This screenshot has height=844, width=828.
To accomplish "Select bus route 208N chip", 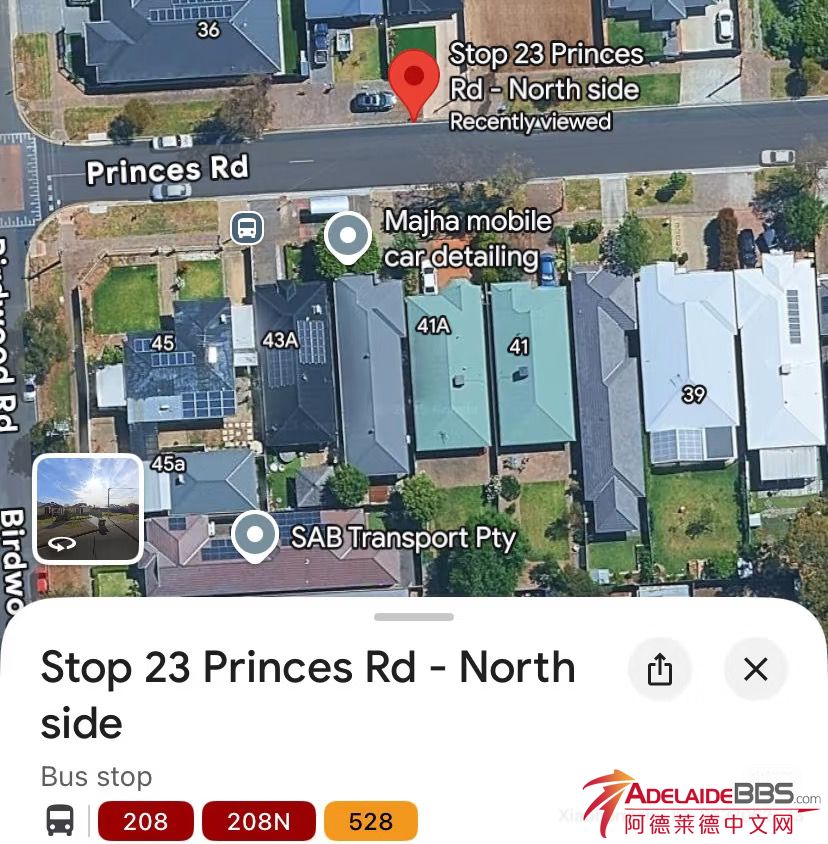I will coord(258,822).
